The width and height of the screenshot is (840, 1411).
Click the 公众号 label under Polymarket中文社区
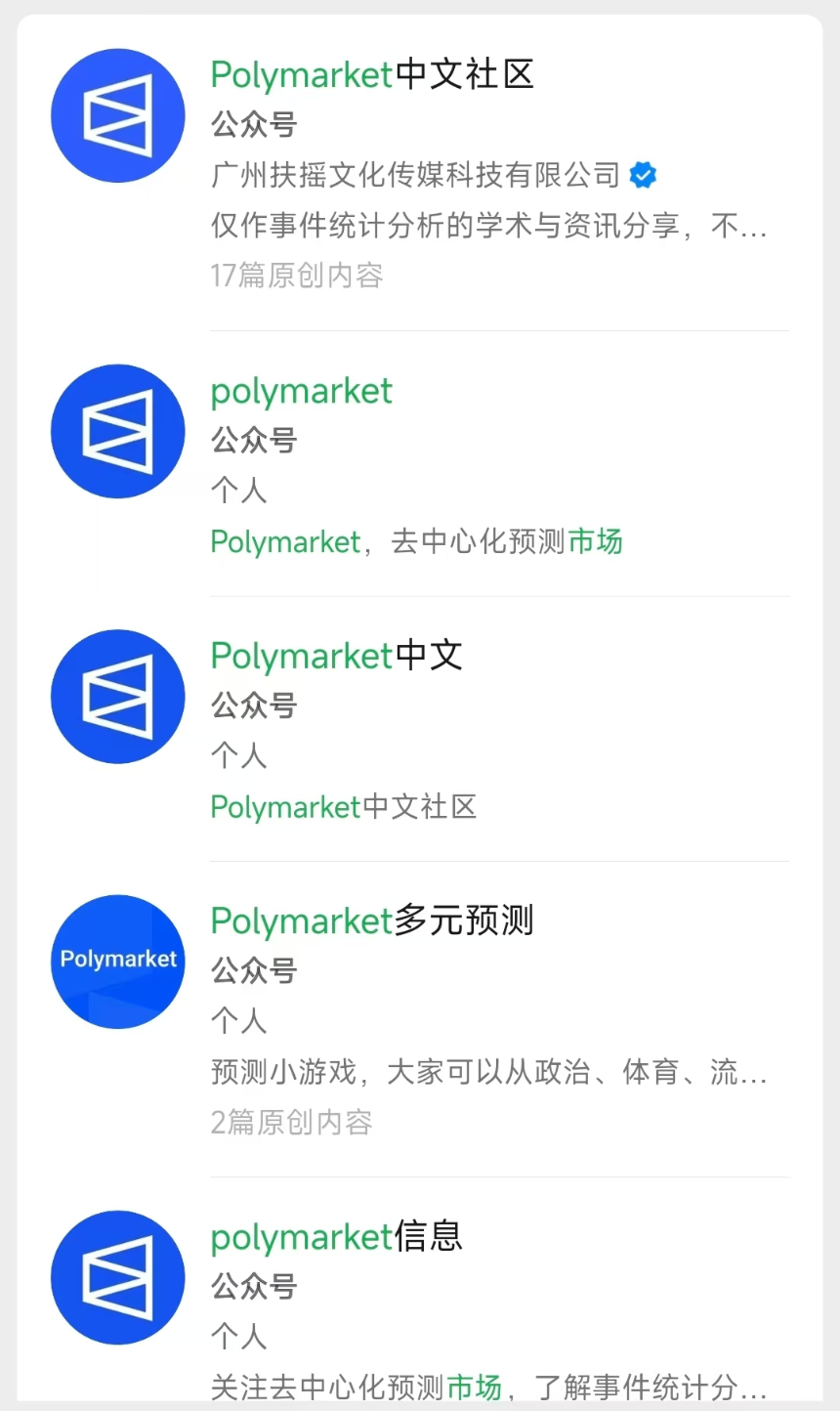point(252,125)
